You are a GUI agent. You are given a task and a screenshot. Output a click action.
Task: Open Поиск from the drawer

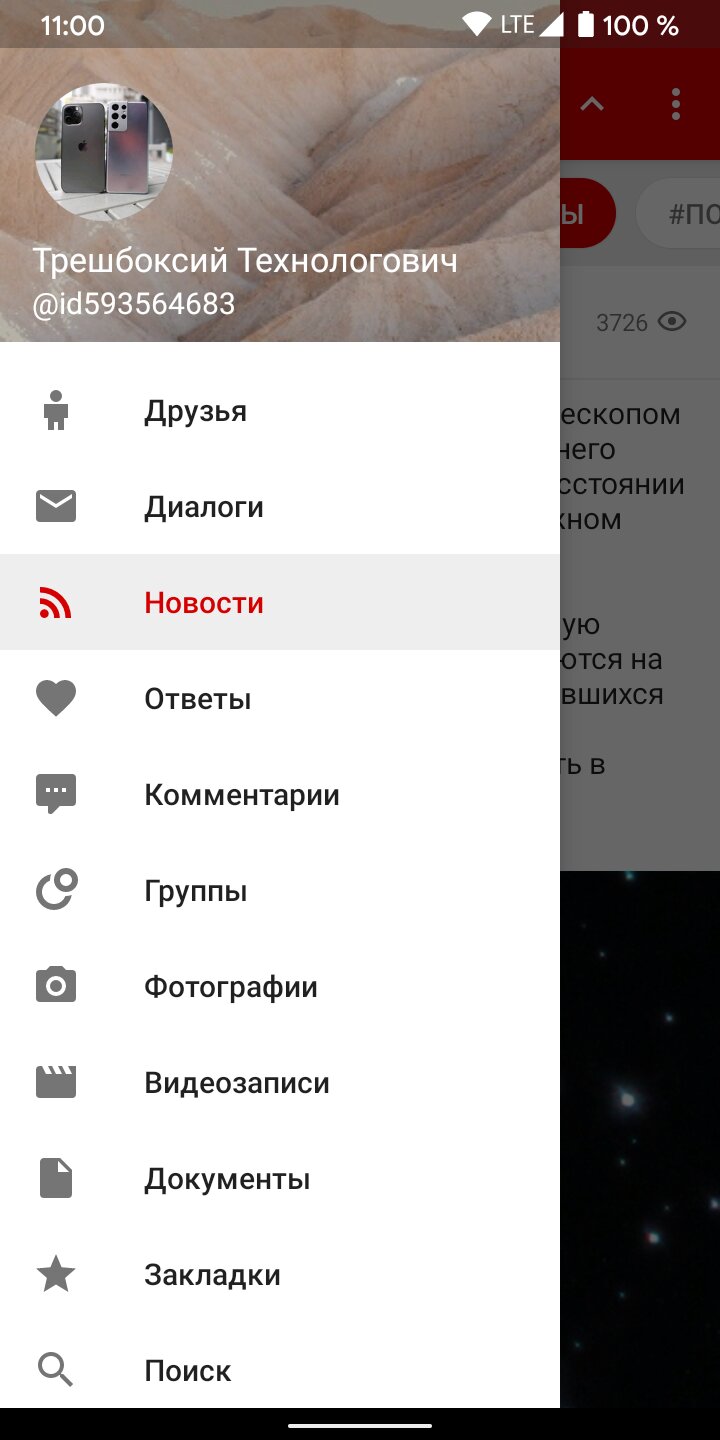tap(280, 1369)
